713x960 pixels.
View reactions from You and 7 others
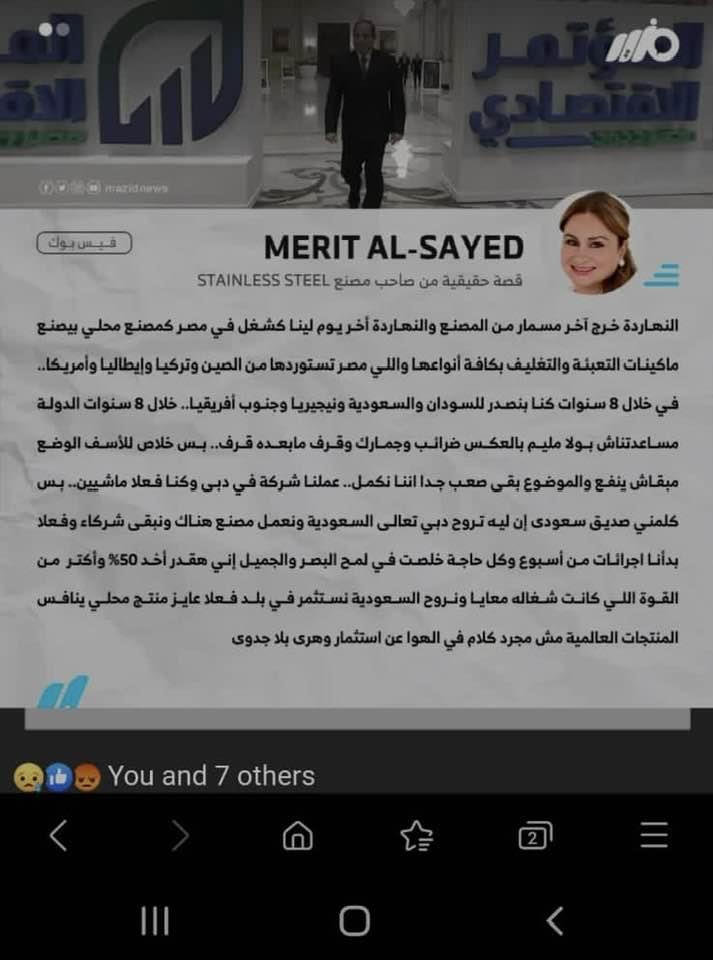165,775
